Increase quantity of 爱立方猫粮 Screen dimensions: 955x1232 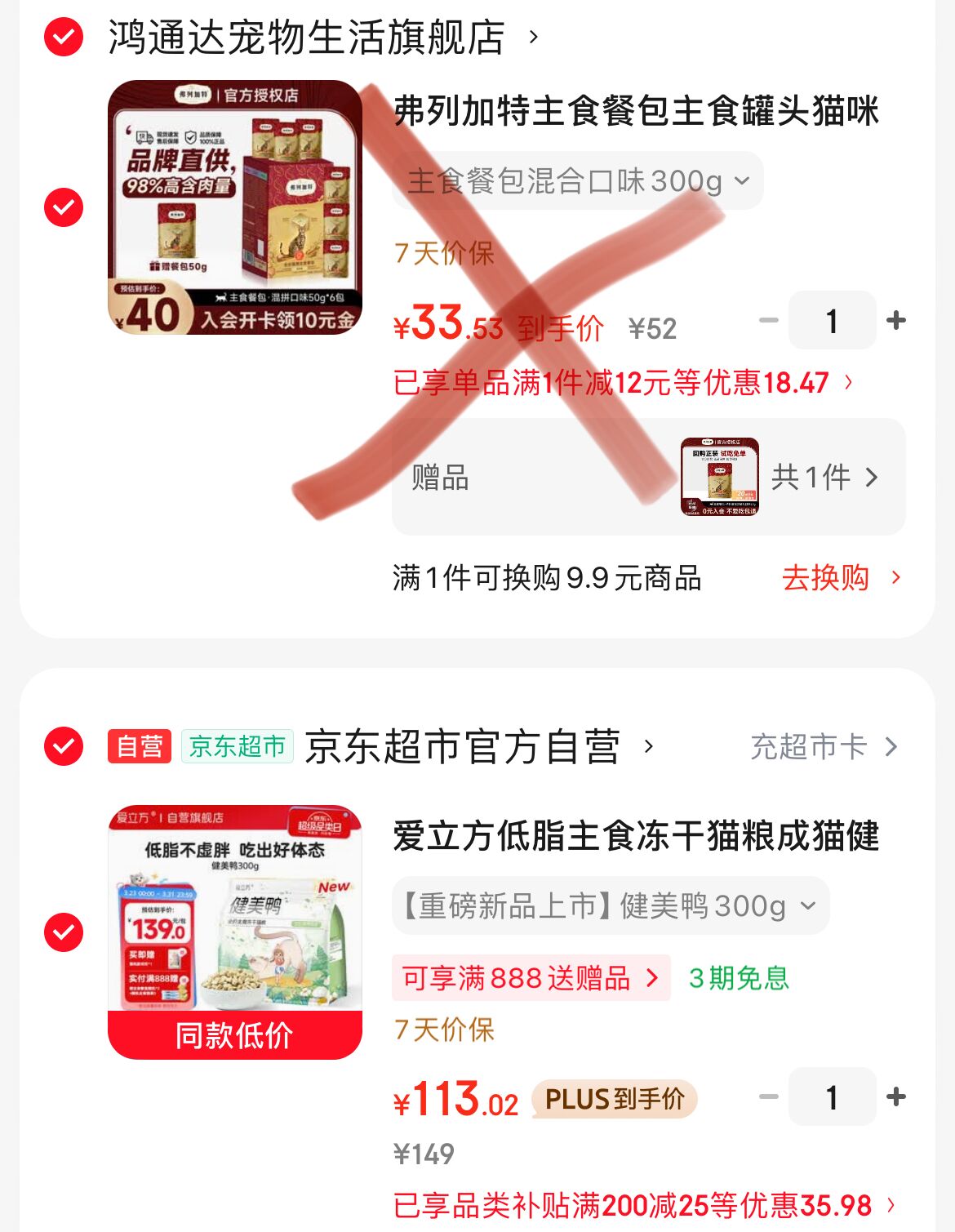pyautogui.click(x=895, y=1097)
